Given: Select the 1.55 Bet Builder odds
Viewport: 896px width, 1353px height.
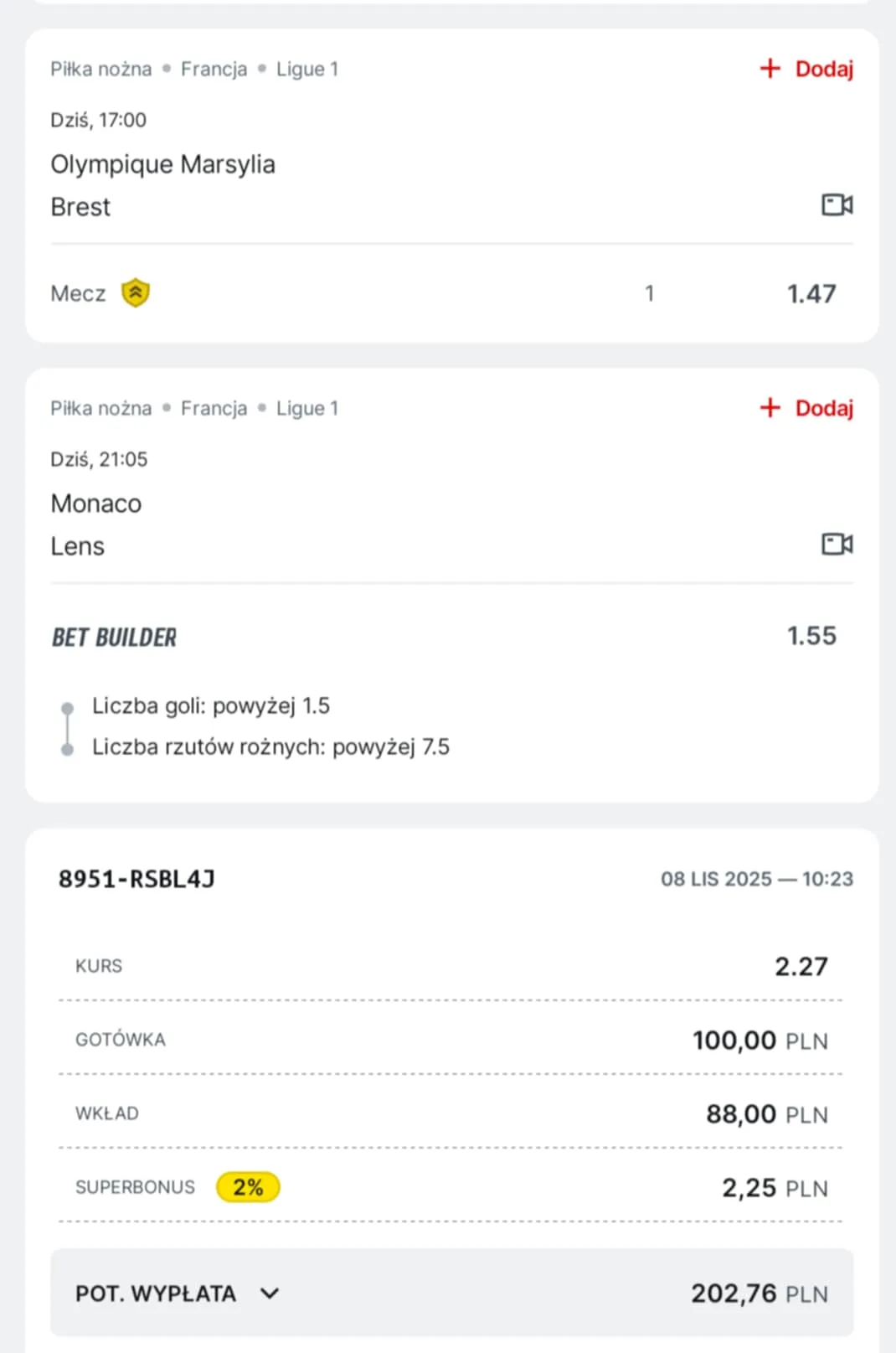Looking at the screenshot, I should [x=811, y=635].
